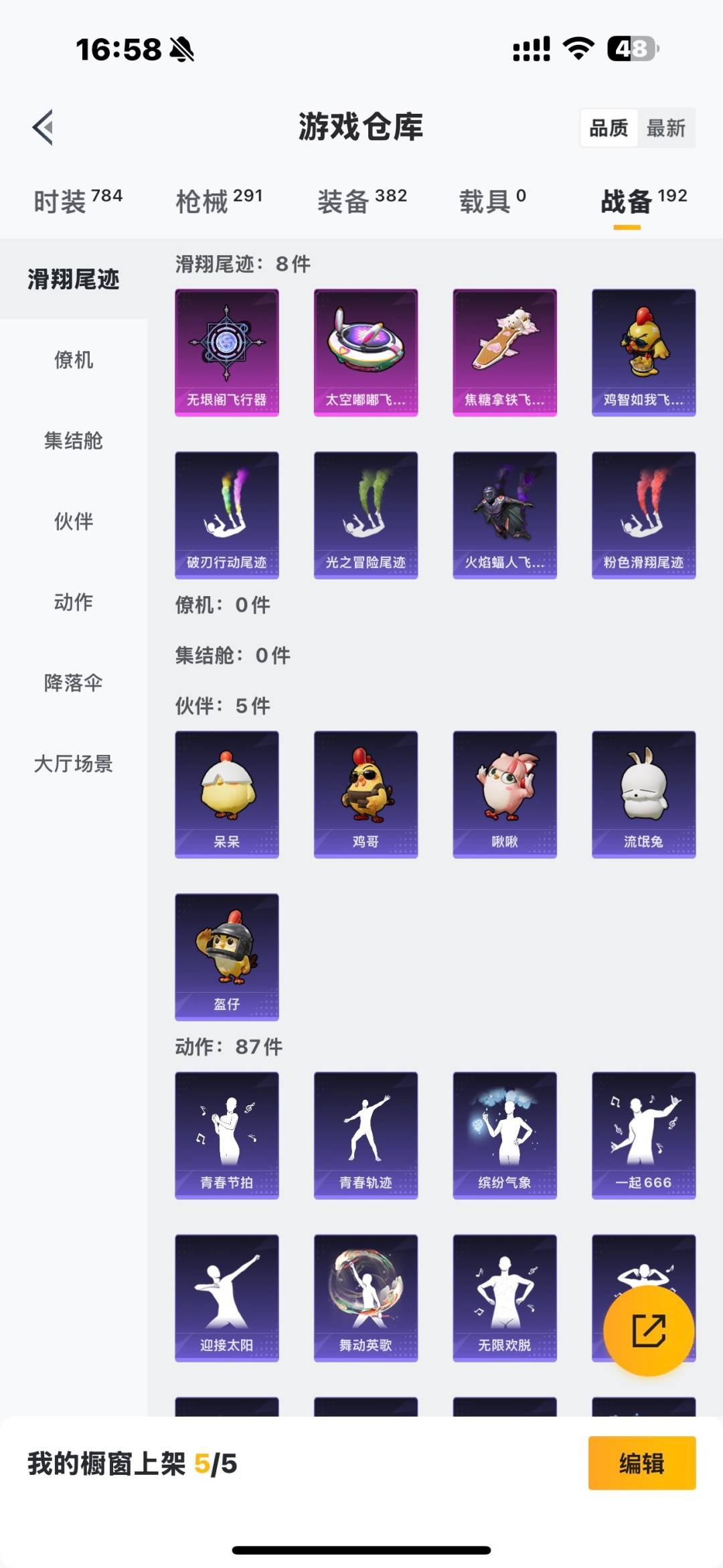Image resolution: width=723 pixels, height=1568 pixels.
Task: Open the 无垠阁飞行器 glider item
Action: coord(226,352)
